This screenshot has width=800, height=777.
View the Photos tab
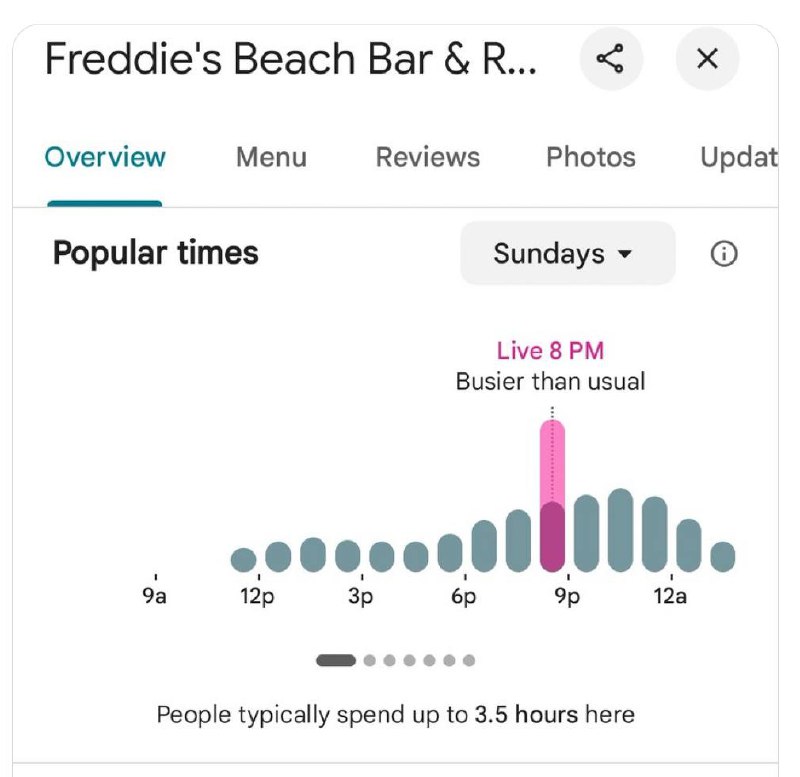pyautogui.click(x=590, y=158)
